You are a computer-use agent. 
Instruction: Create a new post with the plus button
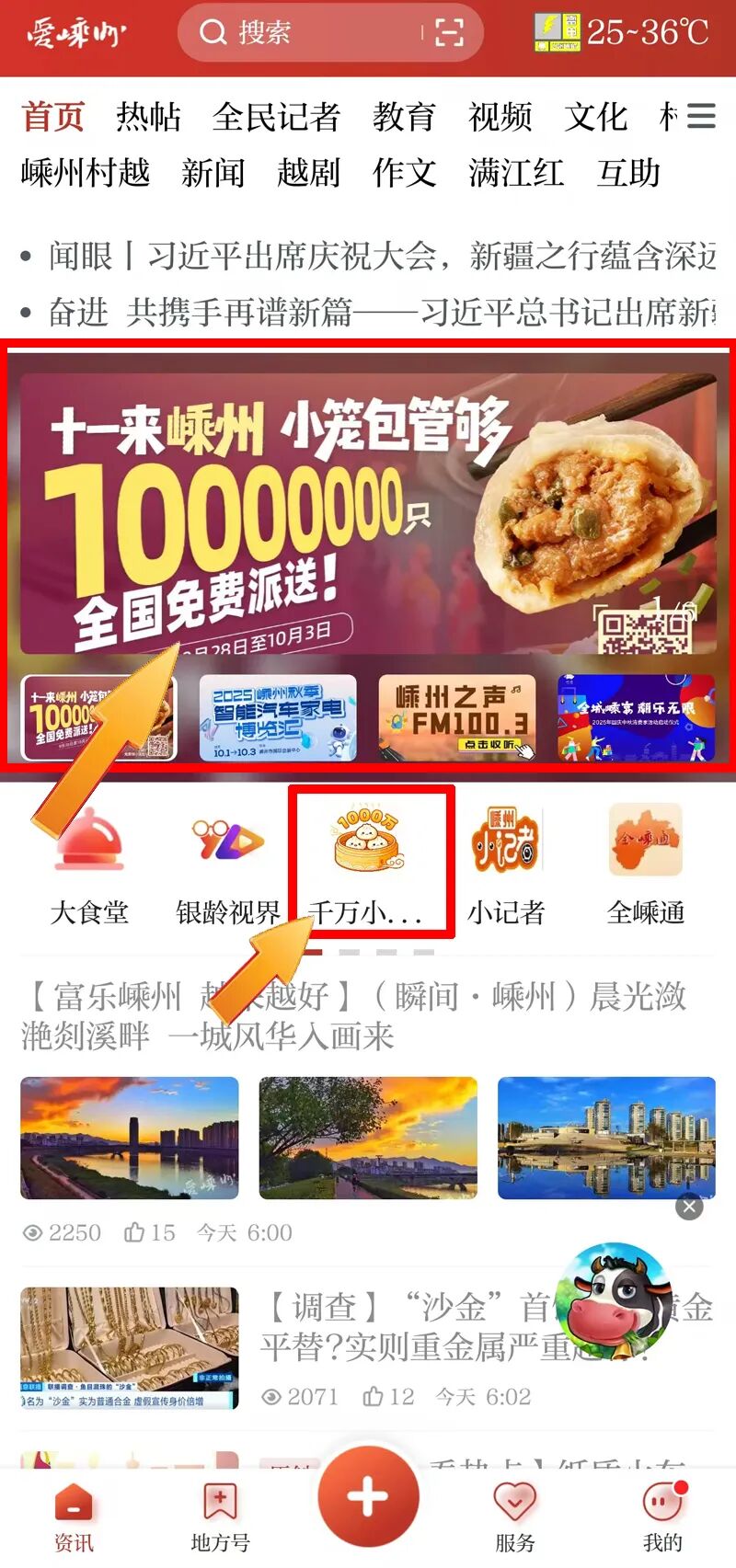[368, 1496]
